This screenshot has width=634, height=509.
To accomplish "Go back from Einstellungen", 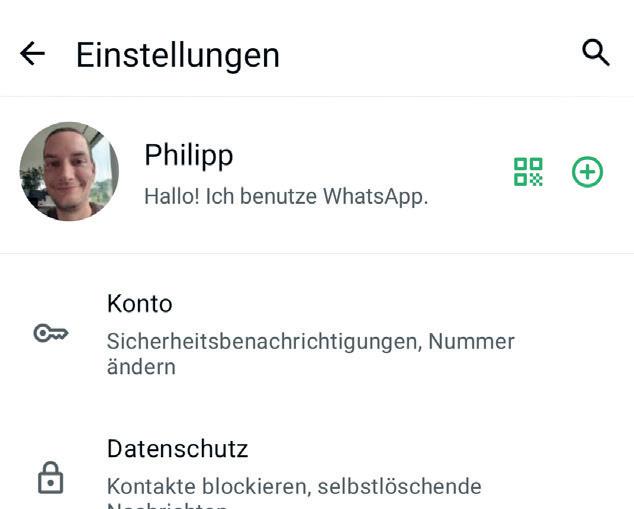I will pos(33,54).
